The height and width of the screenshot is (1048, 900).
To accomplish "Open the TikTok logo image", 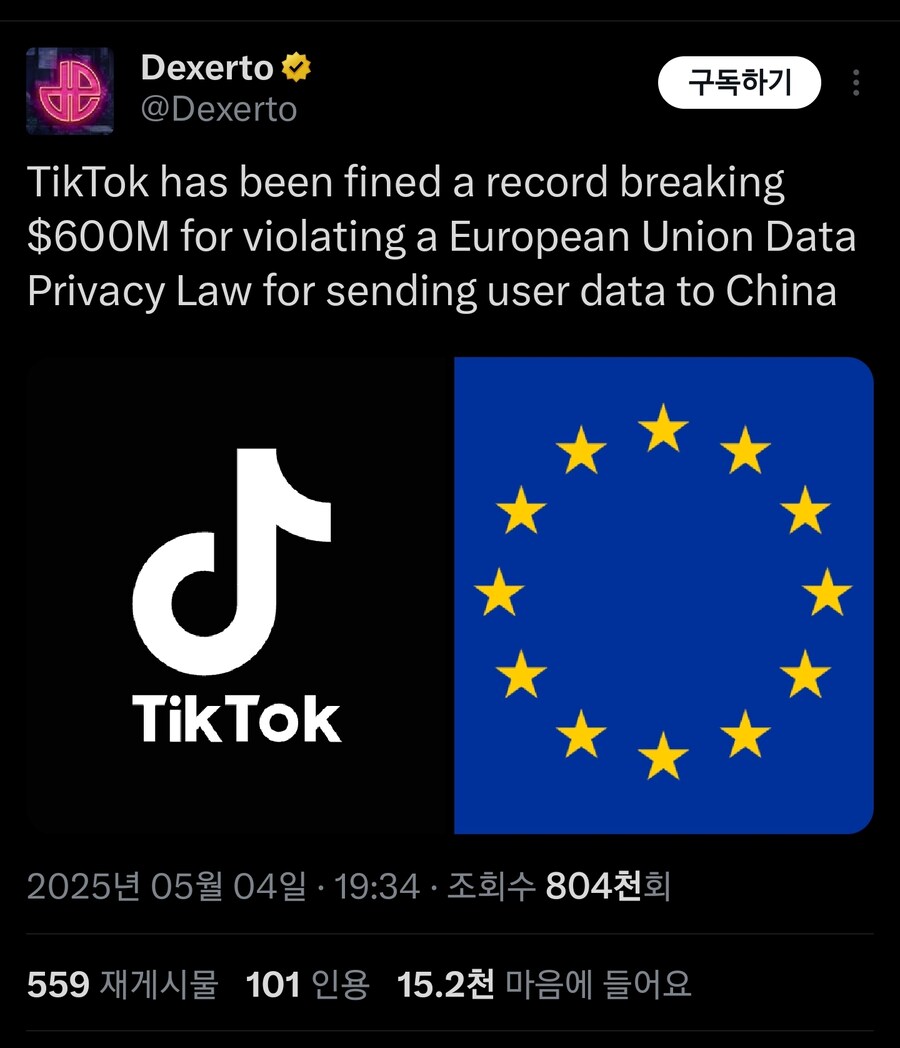I will click(x=237, y=596).
